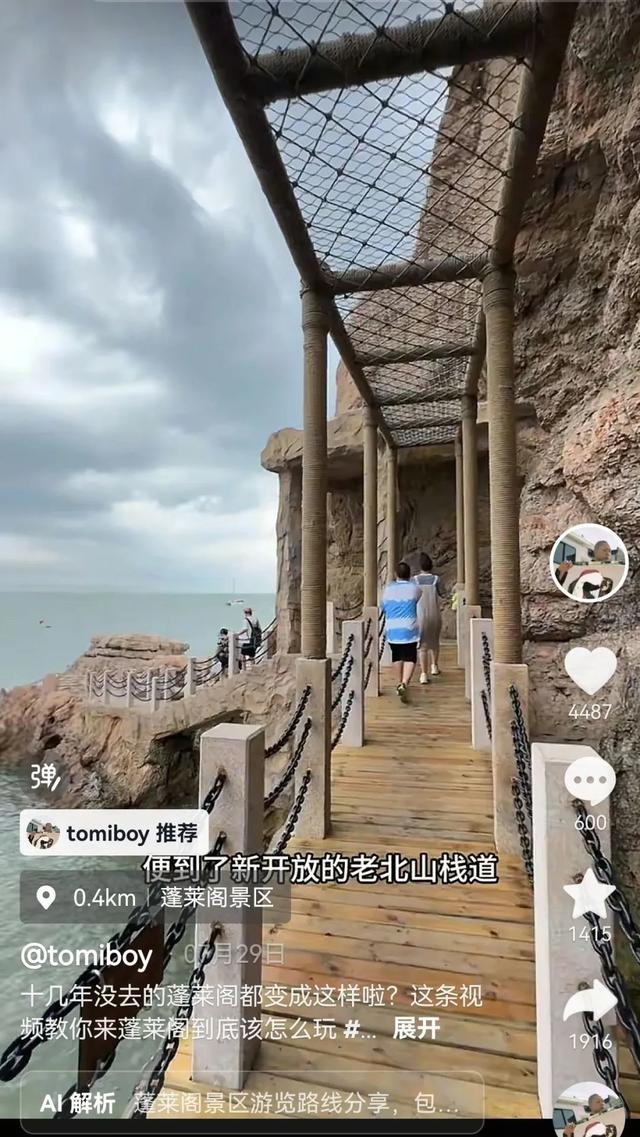The height and width of the screenshot is (1137, 640).
Task: Like this video with the heart icon
Action: [x=590, y=669]
